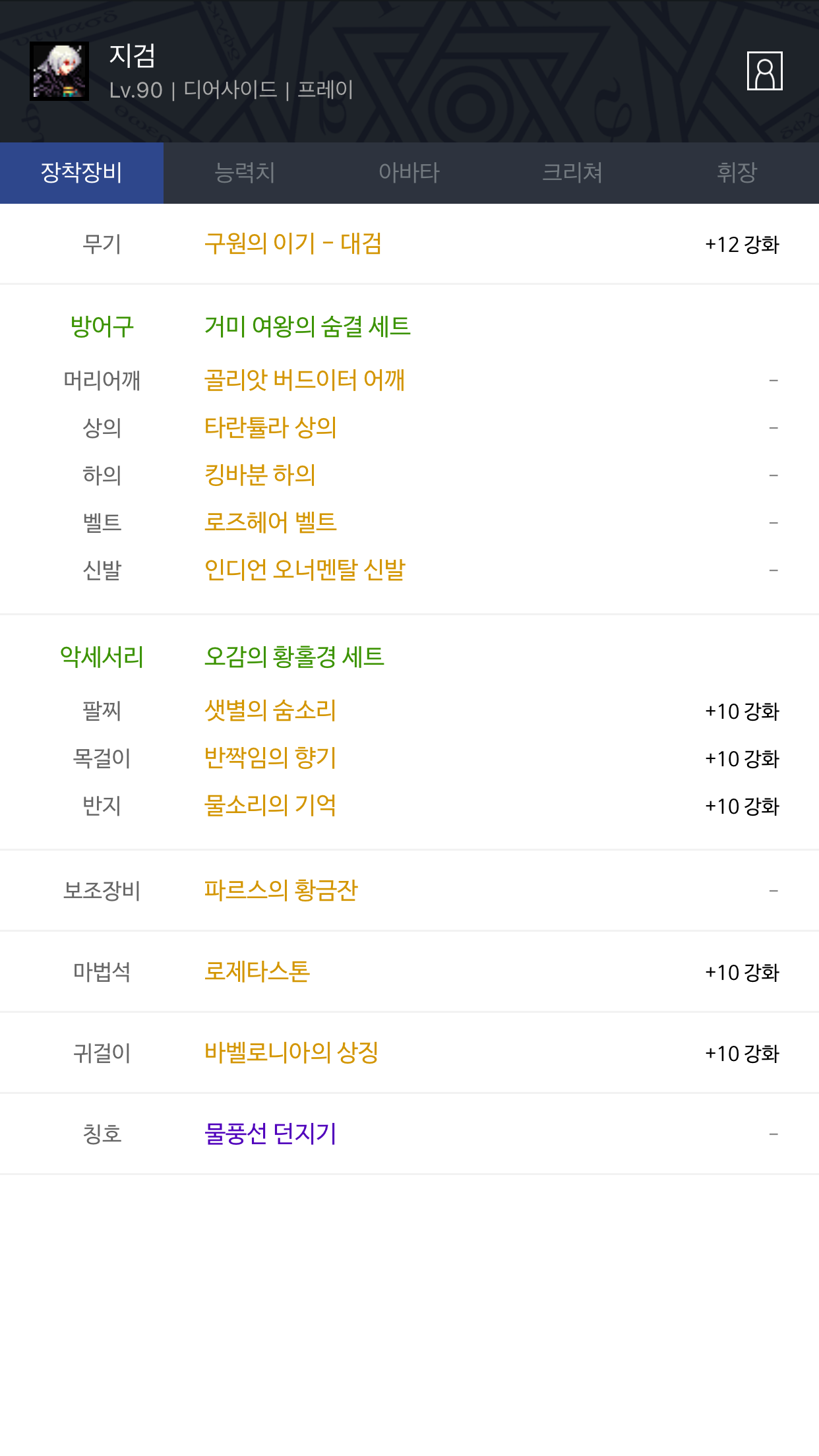The width and height of the screenshot is (819, 1456).
Task: Open 골리앗 버드이터 어깨 item
Action: tap(305, 380)
